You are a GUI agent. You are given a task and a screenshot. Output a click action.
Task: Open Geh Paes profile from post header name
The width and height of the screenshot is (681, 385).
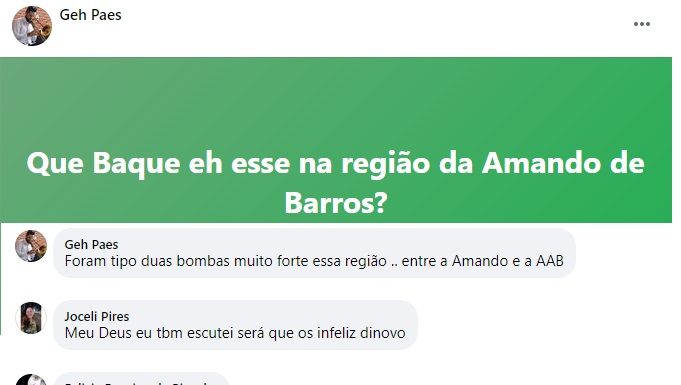[90, 15]
